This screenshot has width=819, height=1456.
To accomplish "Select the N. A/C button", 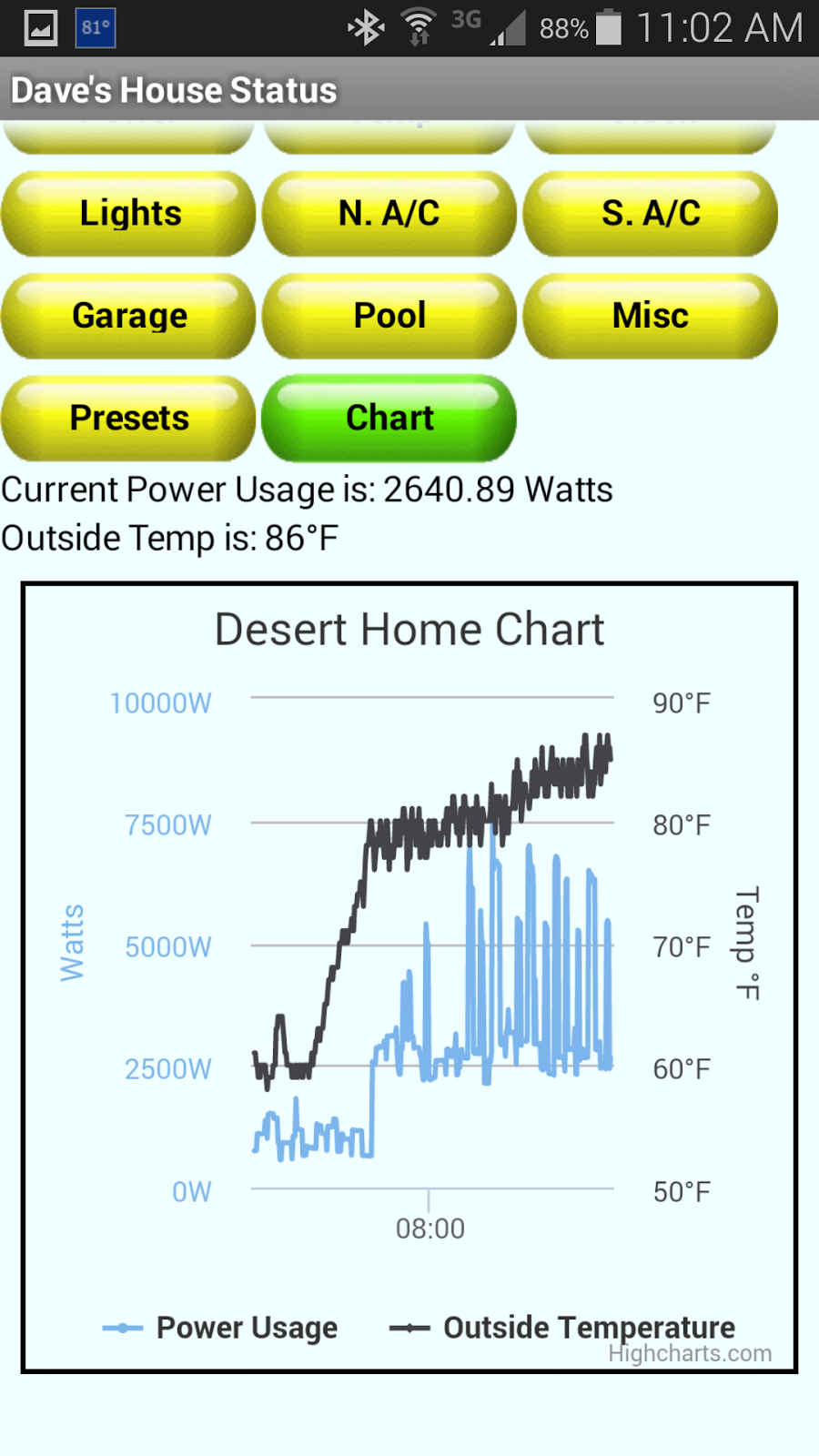I will pyautogui.click(x=389, y=214).
